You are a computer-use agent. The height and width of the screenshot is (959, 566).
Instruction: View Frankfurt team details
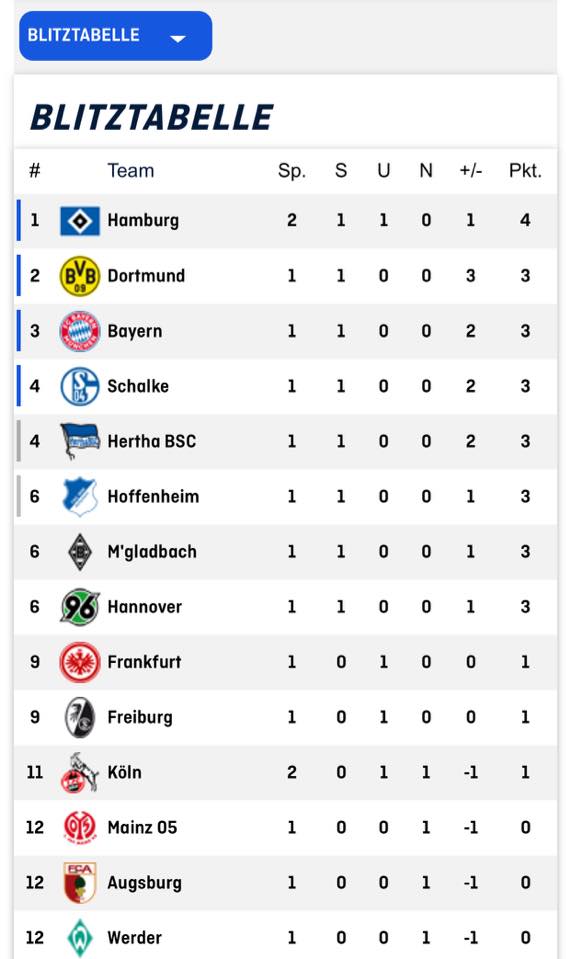[286, 662]
